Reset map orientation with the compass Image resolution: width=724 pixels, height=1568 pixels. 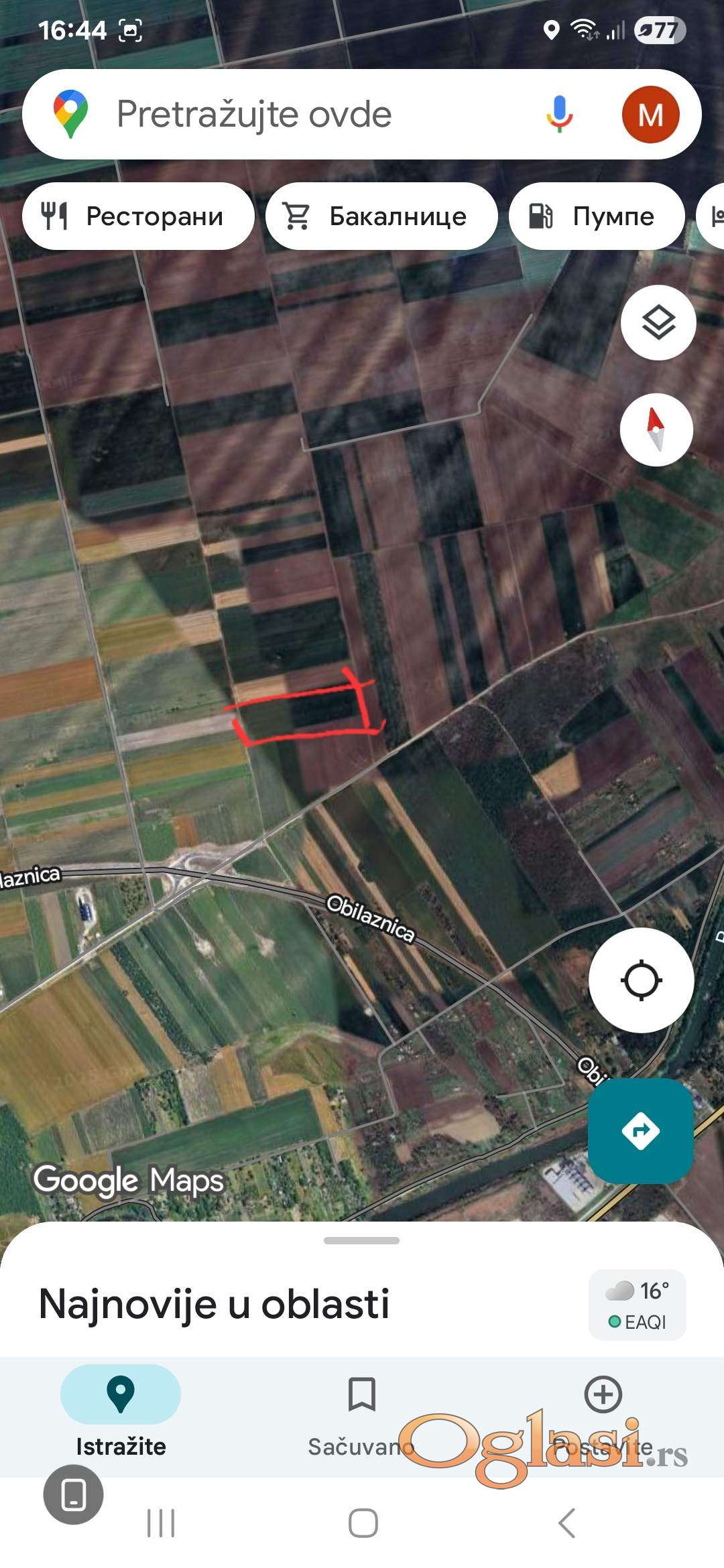(x=656, y=430)
